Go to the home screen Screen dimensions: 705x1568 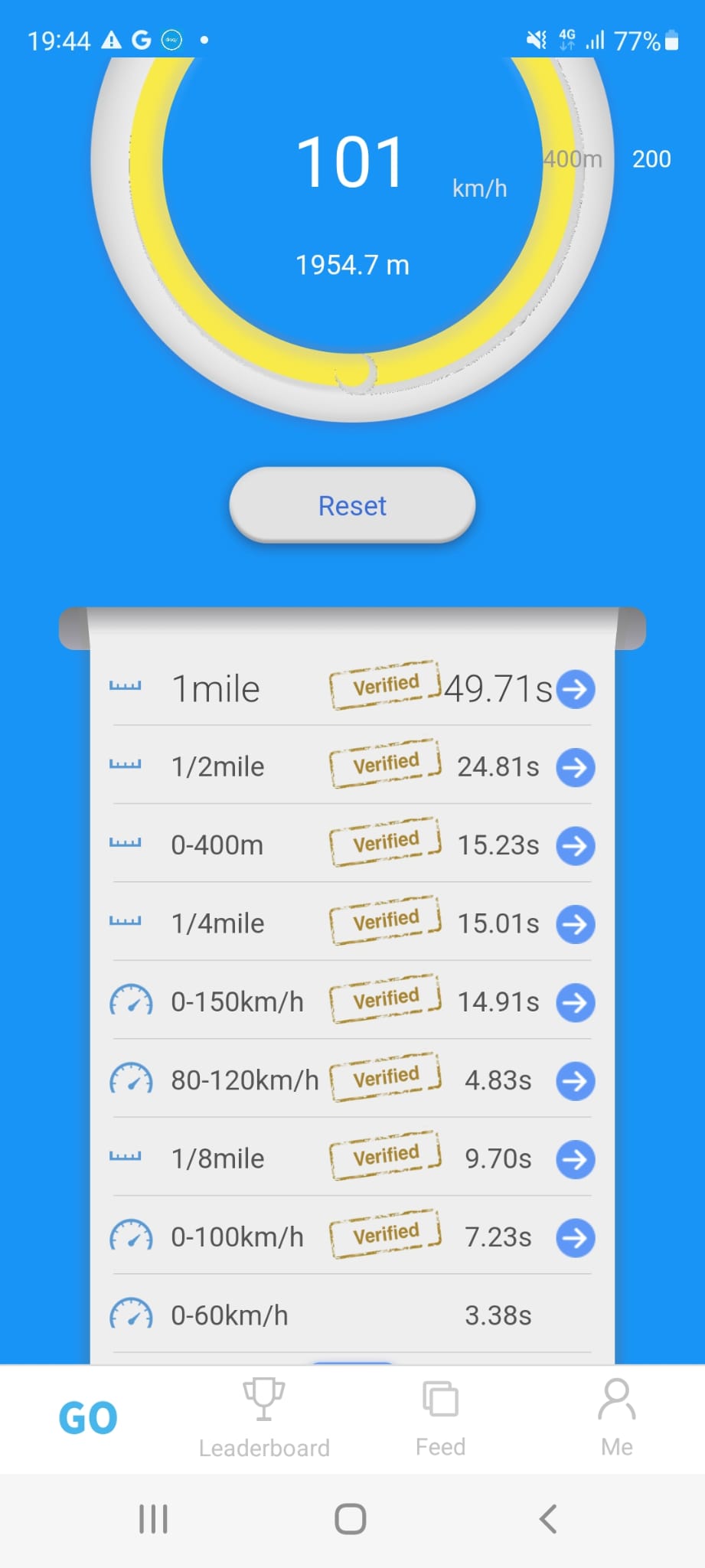[351, 1519]
